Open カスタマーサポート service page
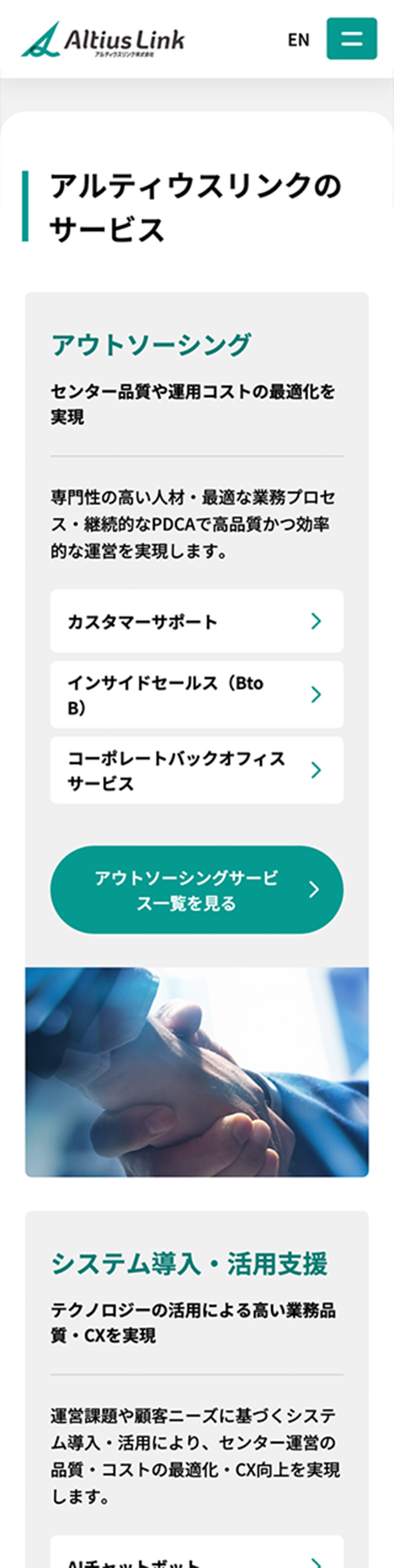394x1568 pixels. [x=196, y=621]
